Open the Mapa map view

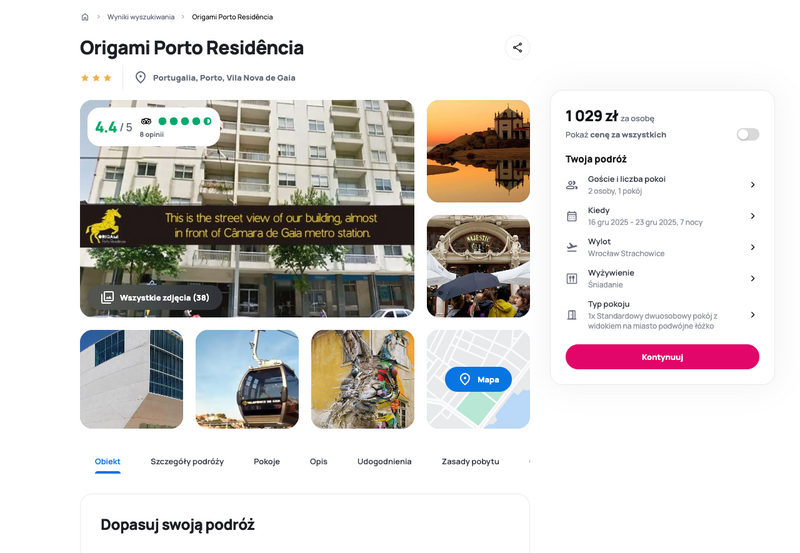[478, 379]
